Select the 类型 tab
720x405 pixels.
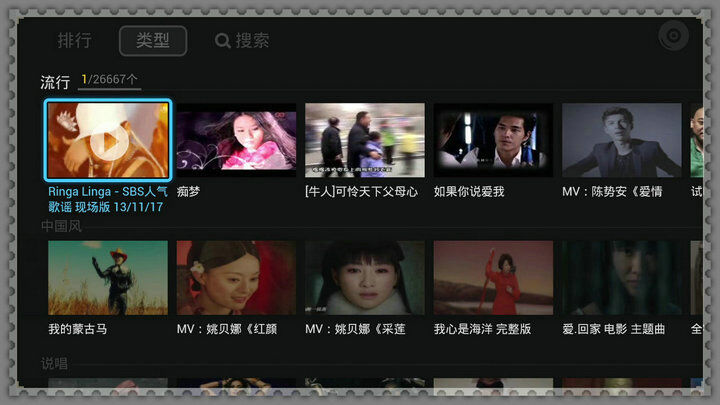152,41
